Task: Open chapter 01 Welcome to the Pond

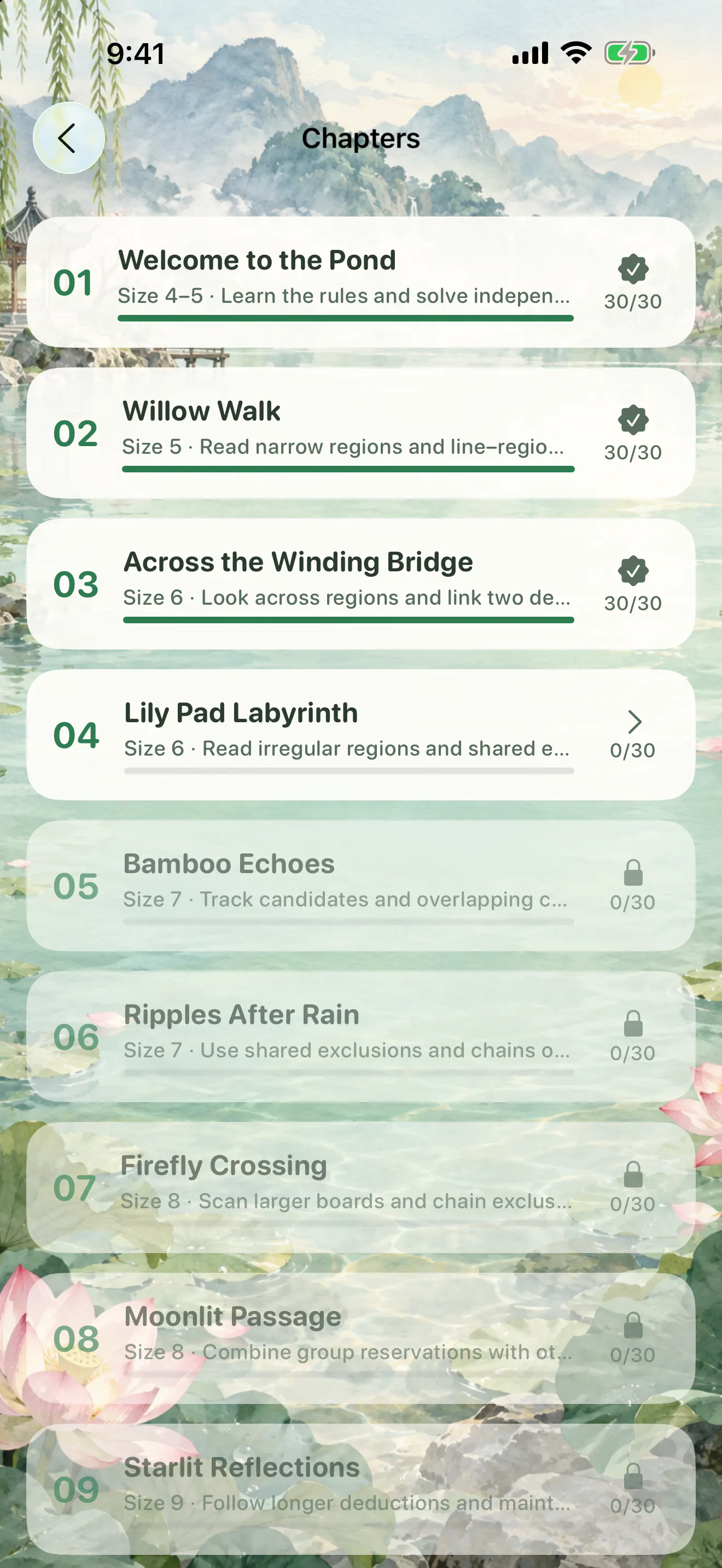Action: [361, 283]
